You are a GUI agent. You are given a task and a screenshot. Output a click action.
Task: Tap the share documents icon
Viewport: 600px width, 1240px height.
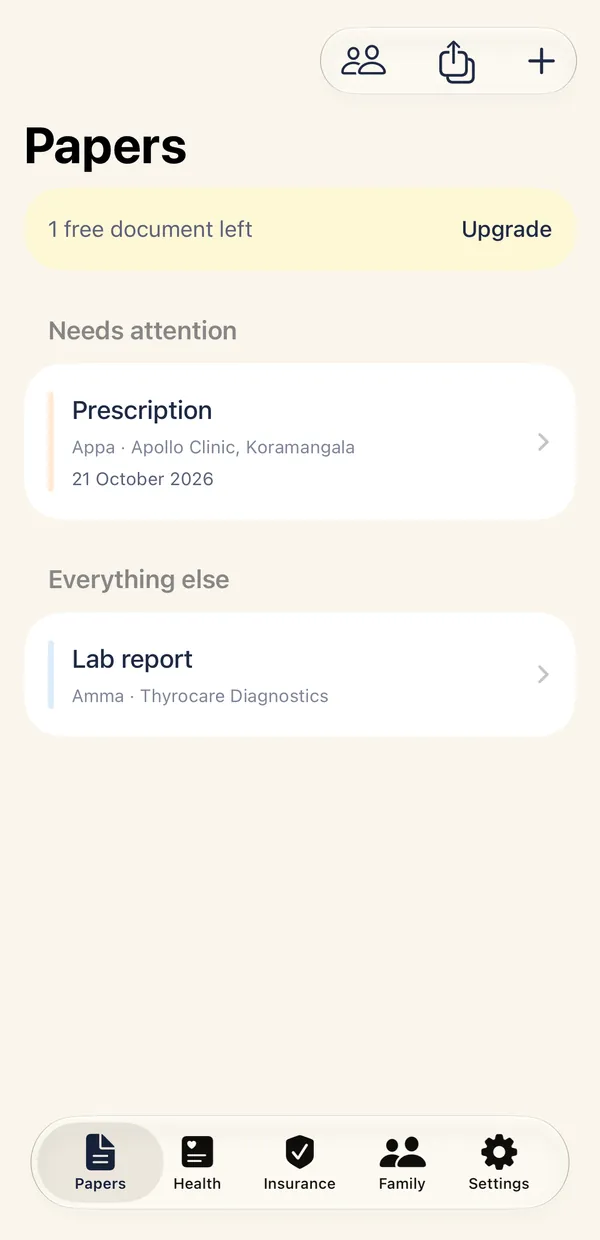tap(456, 62)
